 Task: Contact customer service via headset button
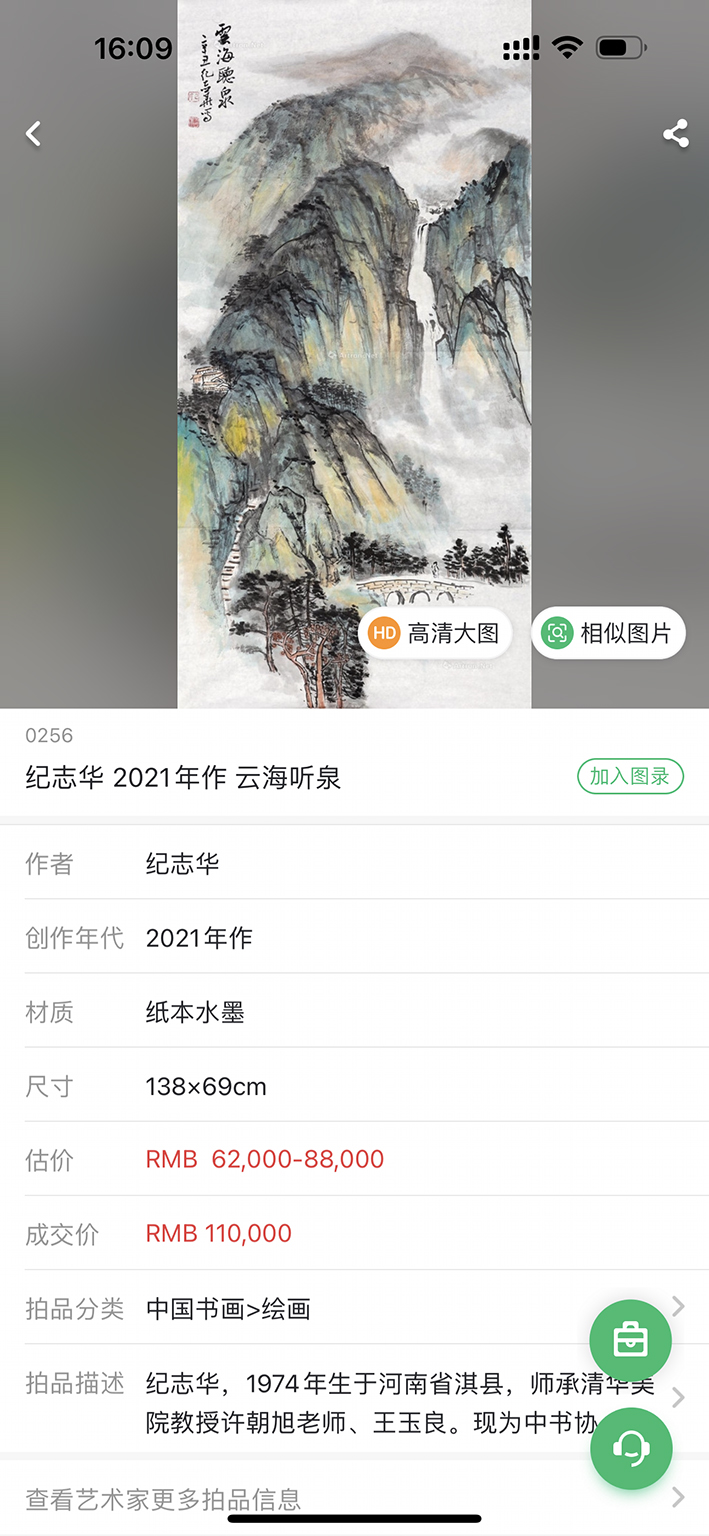click(631, 1447)
